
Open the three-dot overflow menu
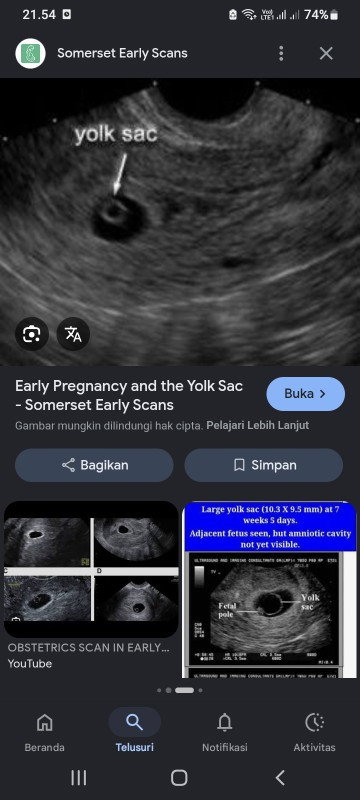281,53
